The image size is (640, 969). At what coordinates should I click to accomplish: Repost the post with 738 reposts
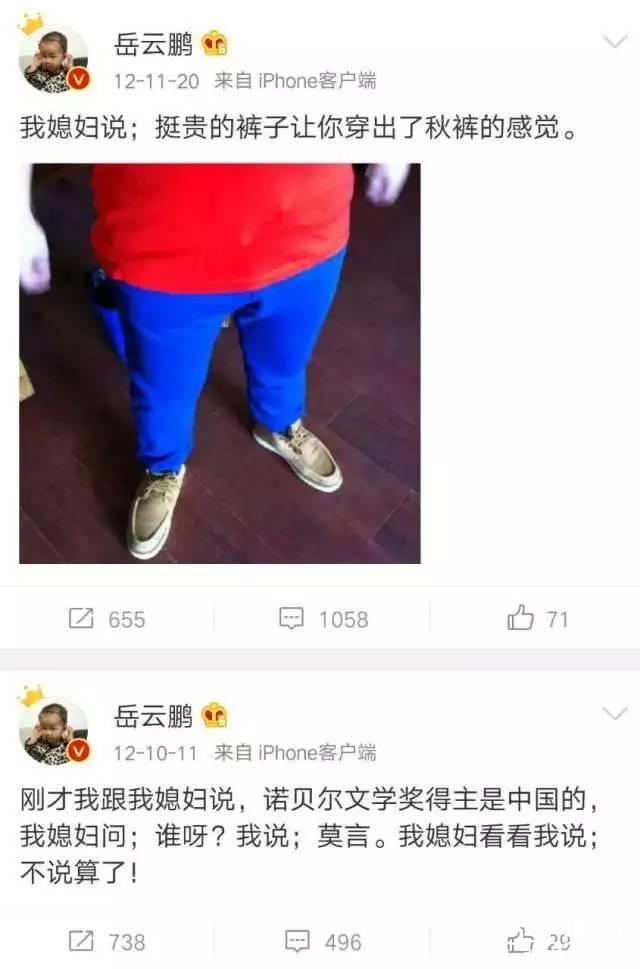(x=106, y=941)
